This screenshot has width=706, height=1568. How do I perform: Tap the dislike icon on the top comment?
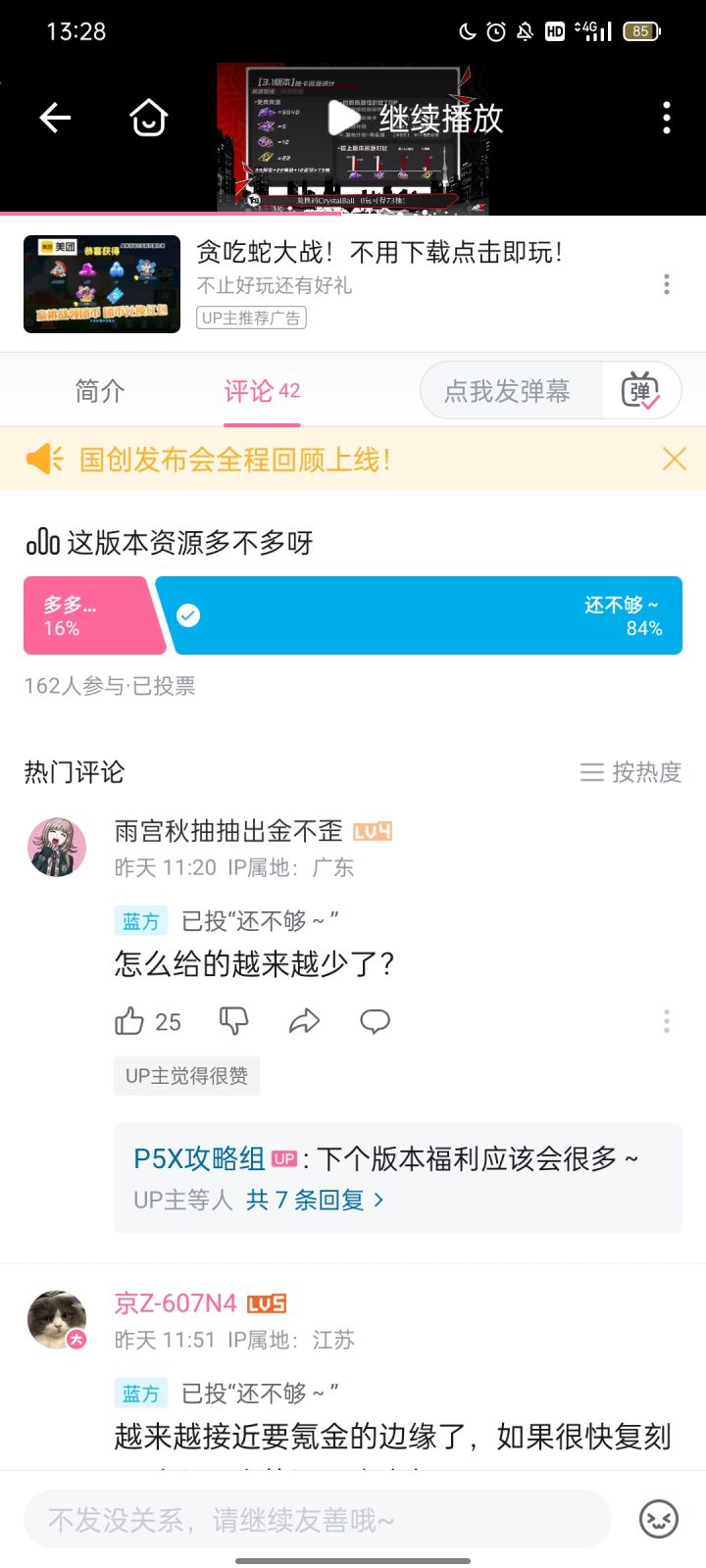click(x=232, y=1022)
